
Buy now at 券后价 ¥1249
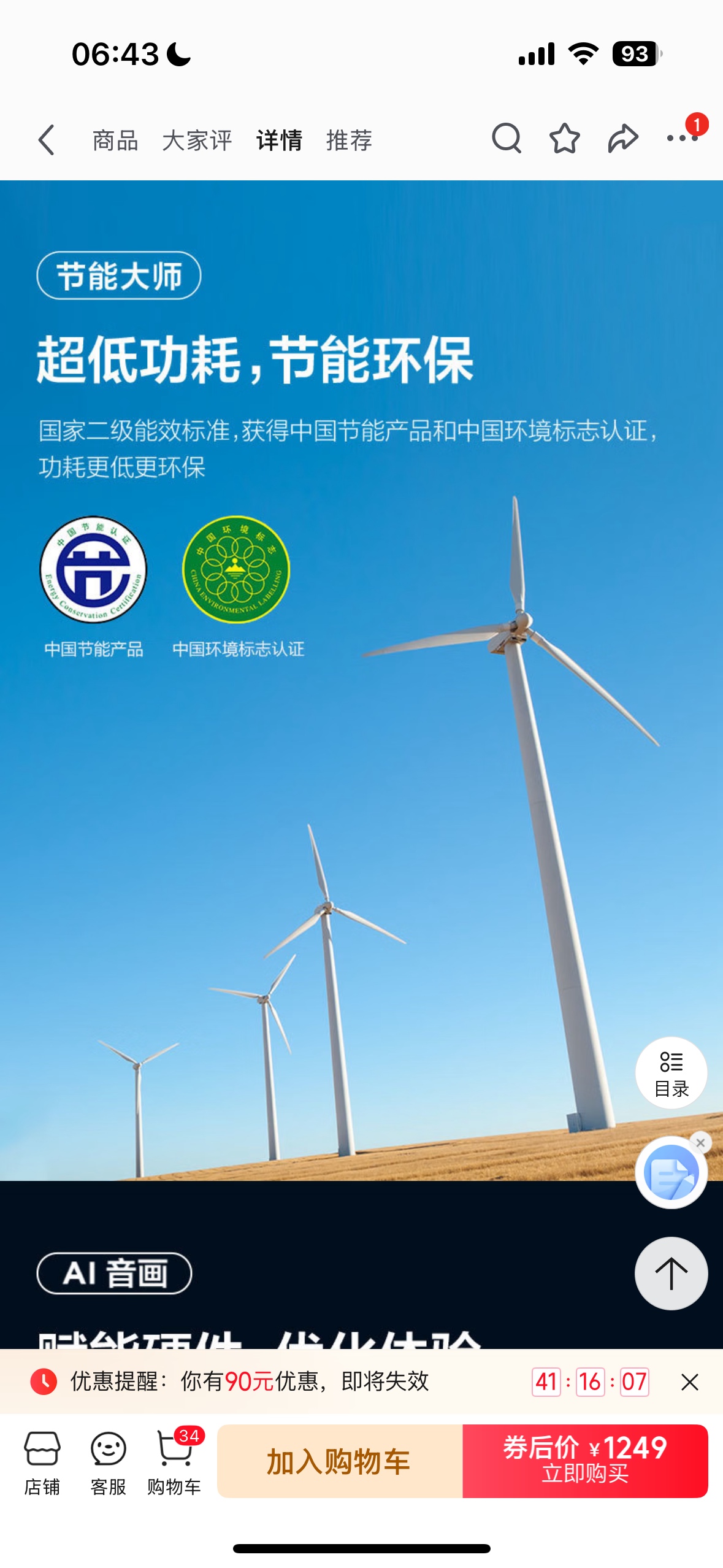point(585,1461)
